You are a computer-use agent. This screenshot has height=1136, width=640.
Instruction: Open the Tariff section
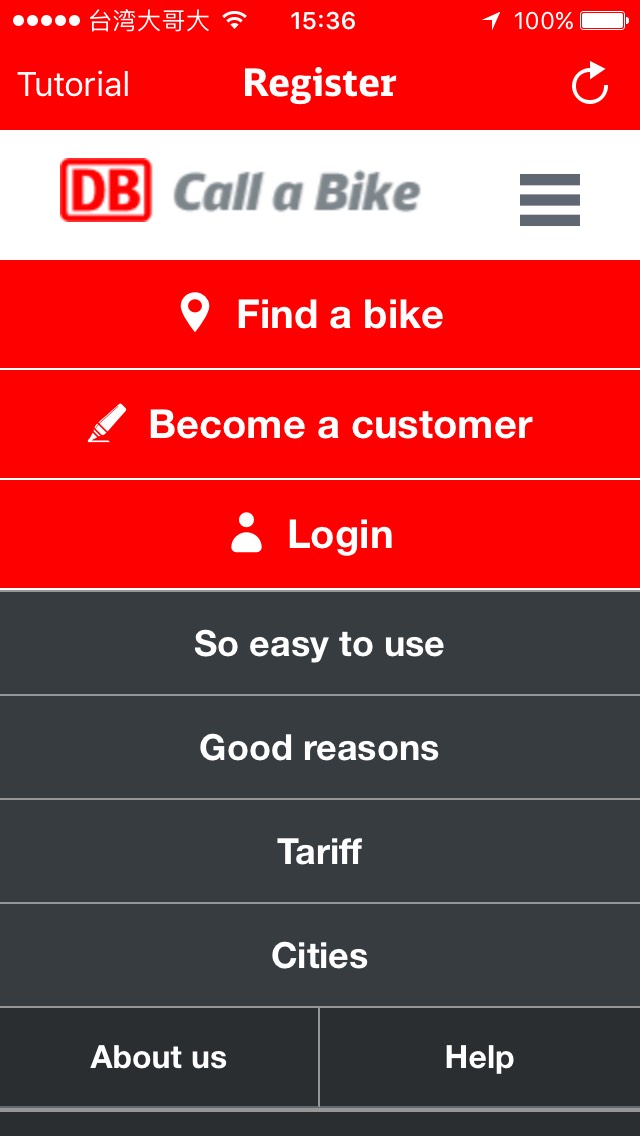(x=320, y=852)
